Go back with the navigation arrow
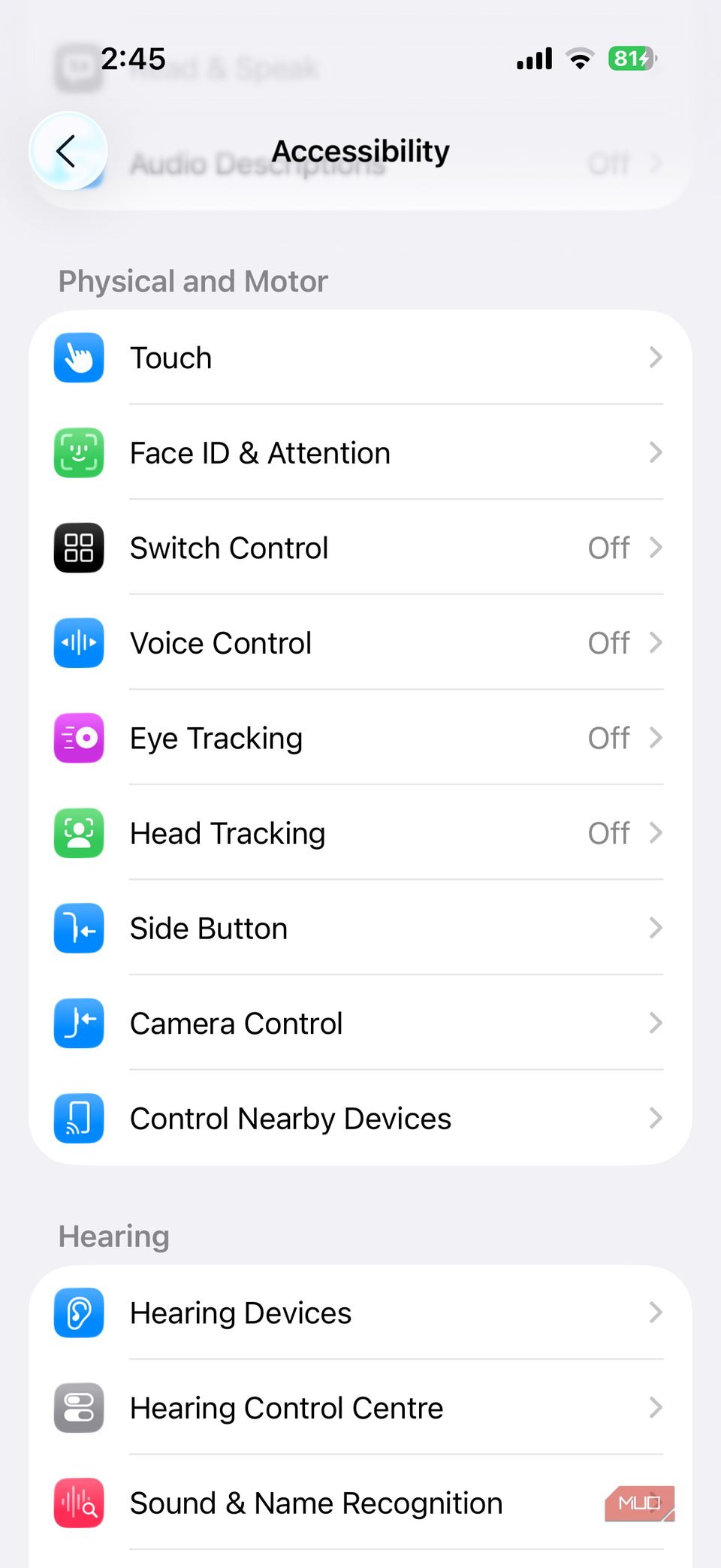Screen dimensions: 721x1568 click(68, 150)
